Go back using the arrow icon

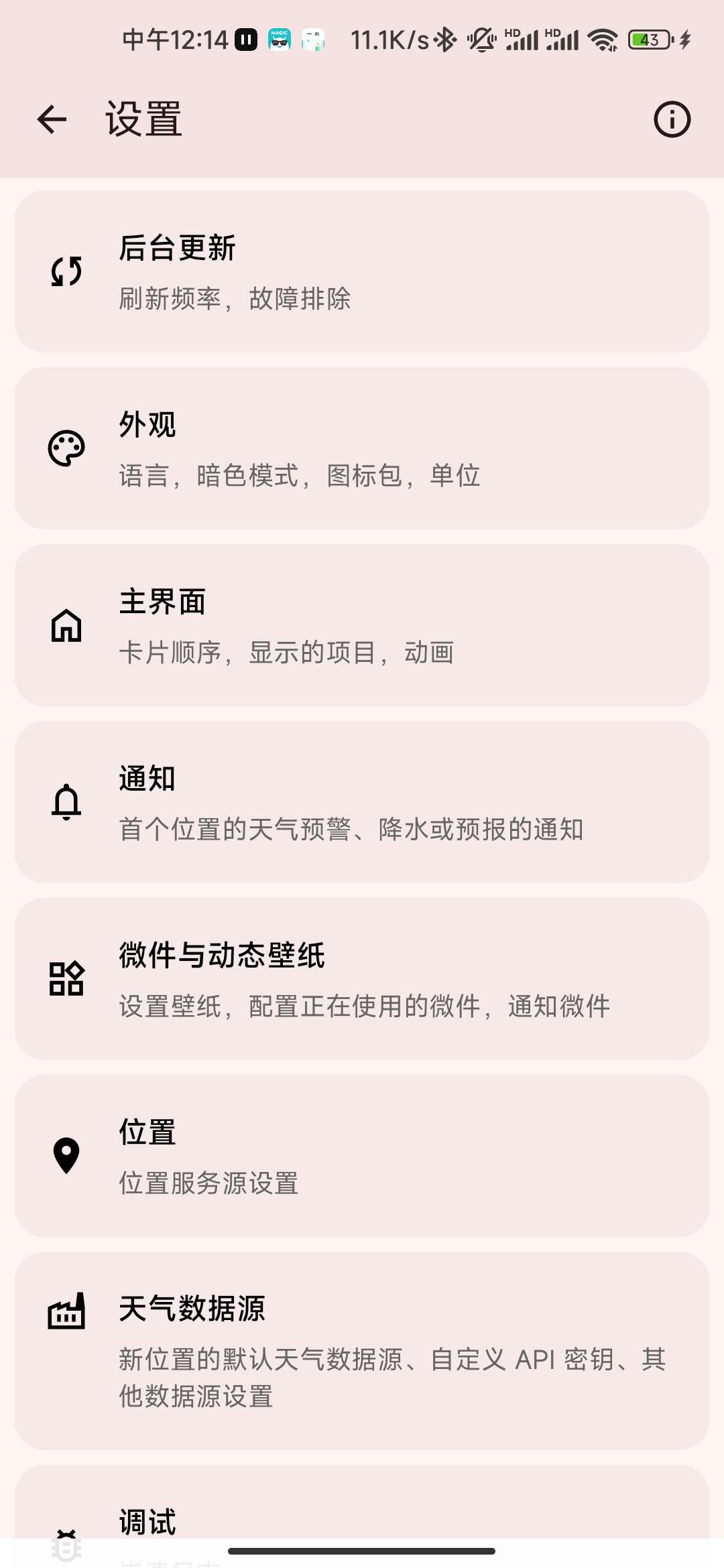click(52, 120)
